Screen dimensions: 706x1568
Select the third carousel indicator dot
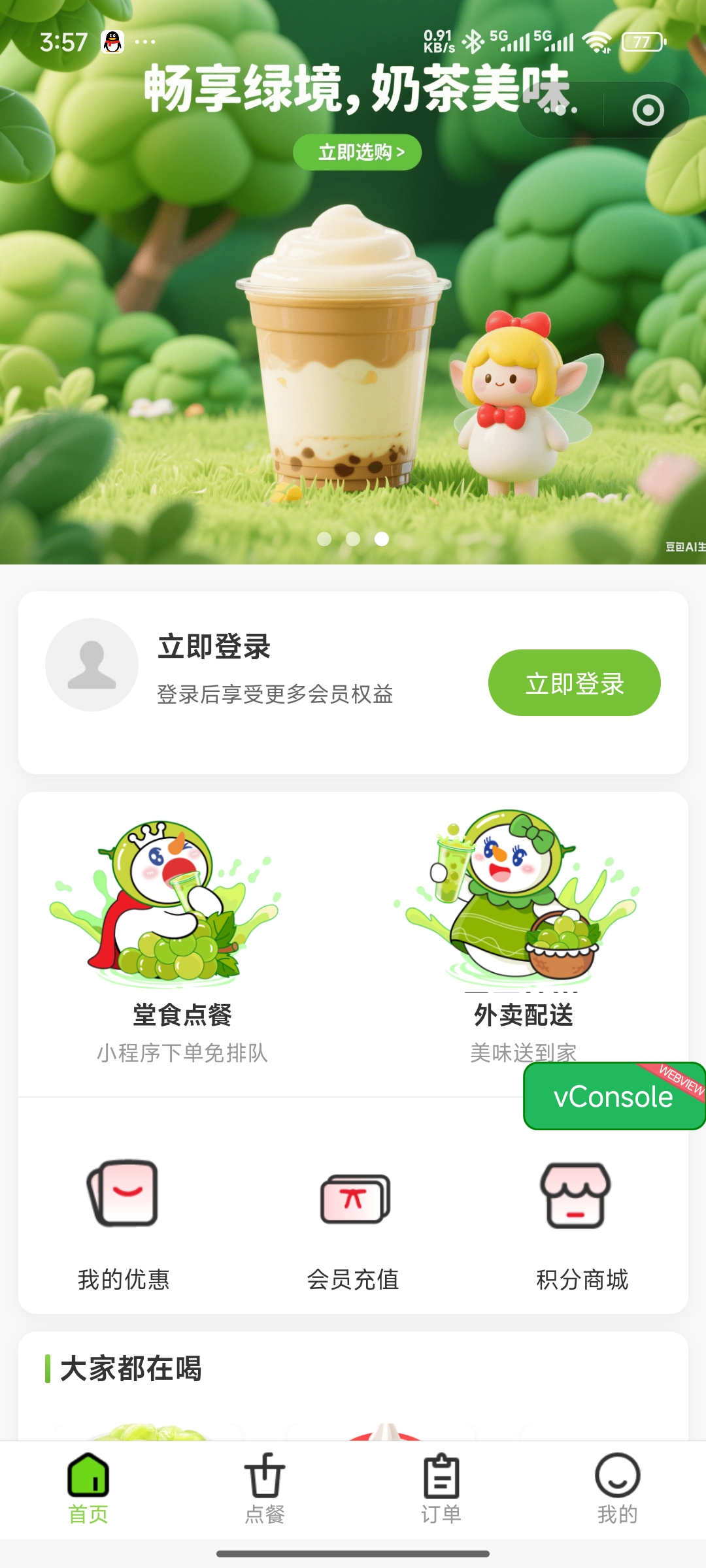pos(382,539)
